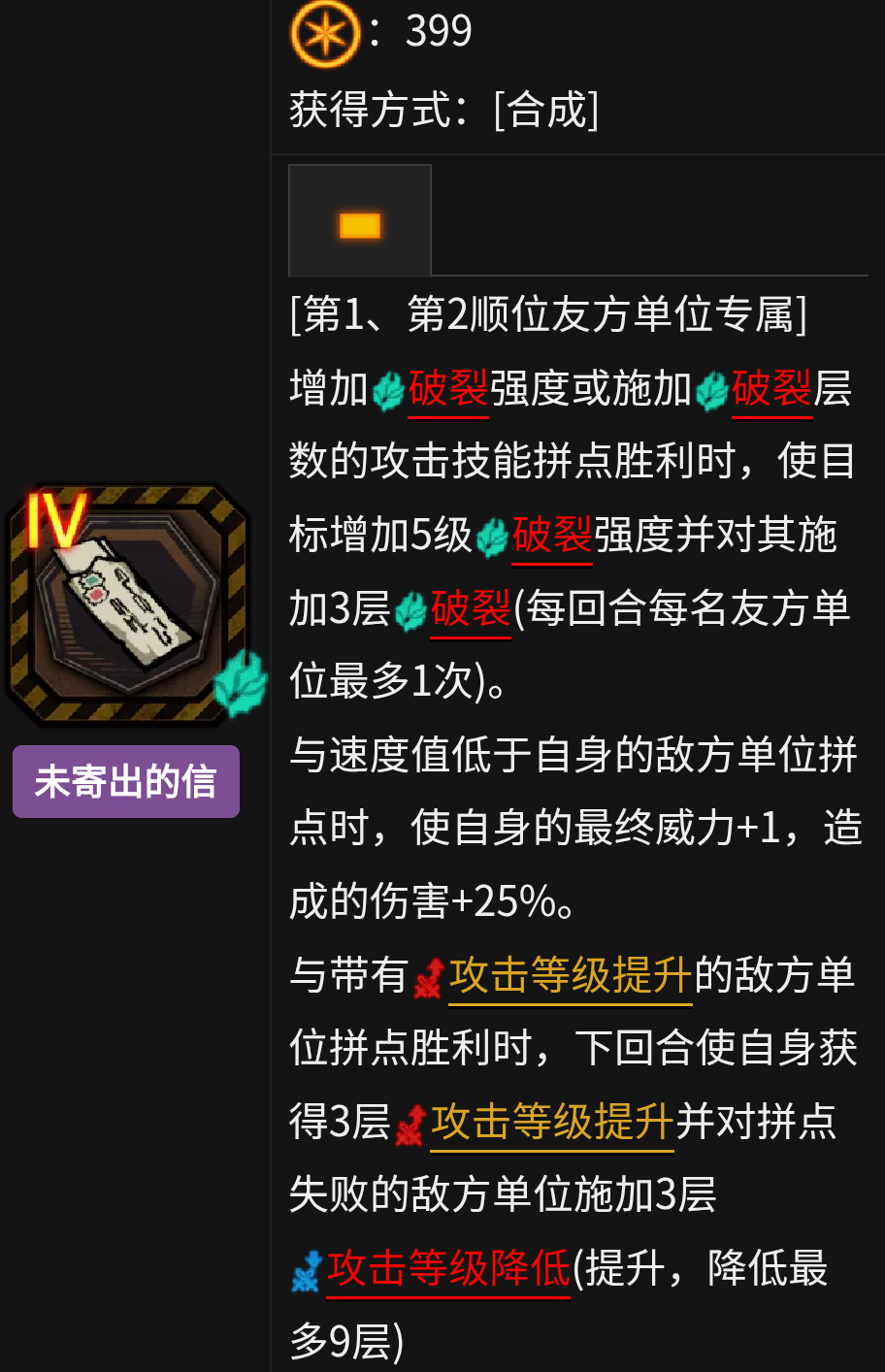Open the 未寄出的信 purple name button
The height and width of the screenshot is (1372, 885).
point(126,781)
